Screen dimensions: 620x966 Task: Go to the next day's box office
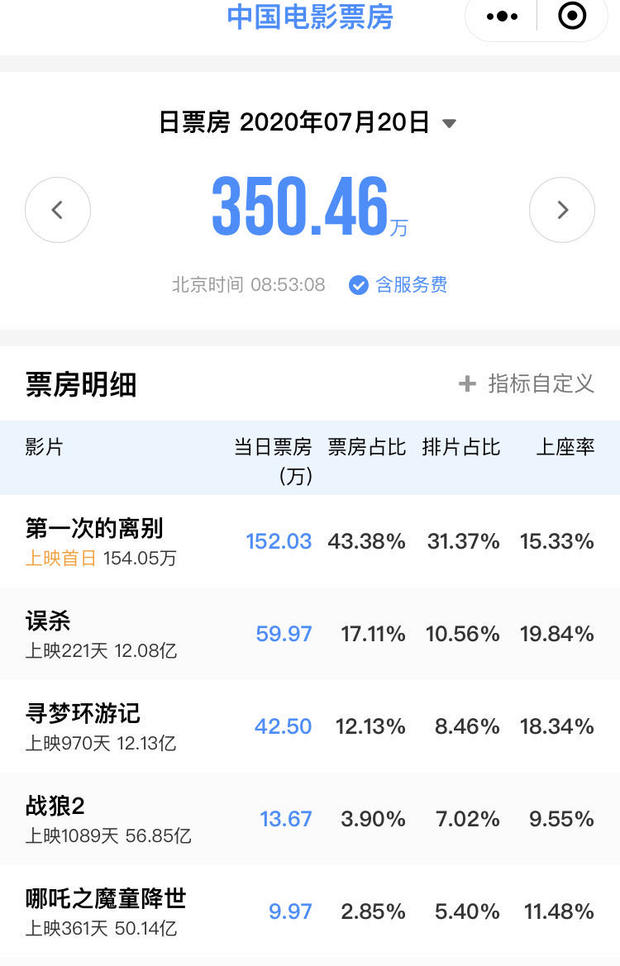tap(562, 210)
